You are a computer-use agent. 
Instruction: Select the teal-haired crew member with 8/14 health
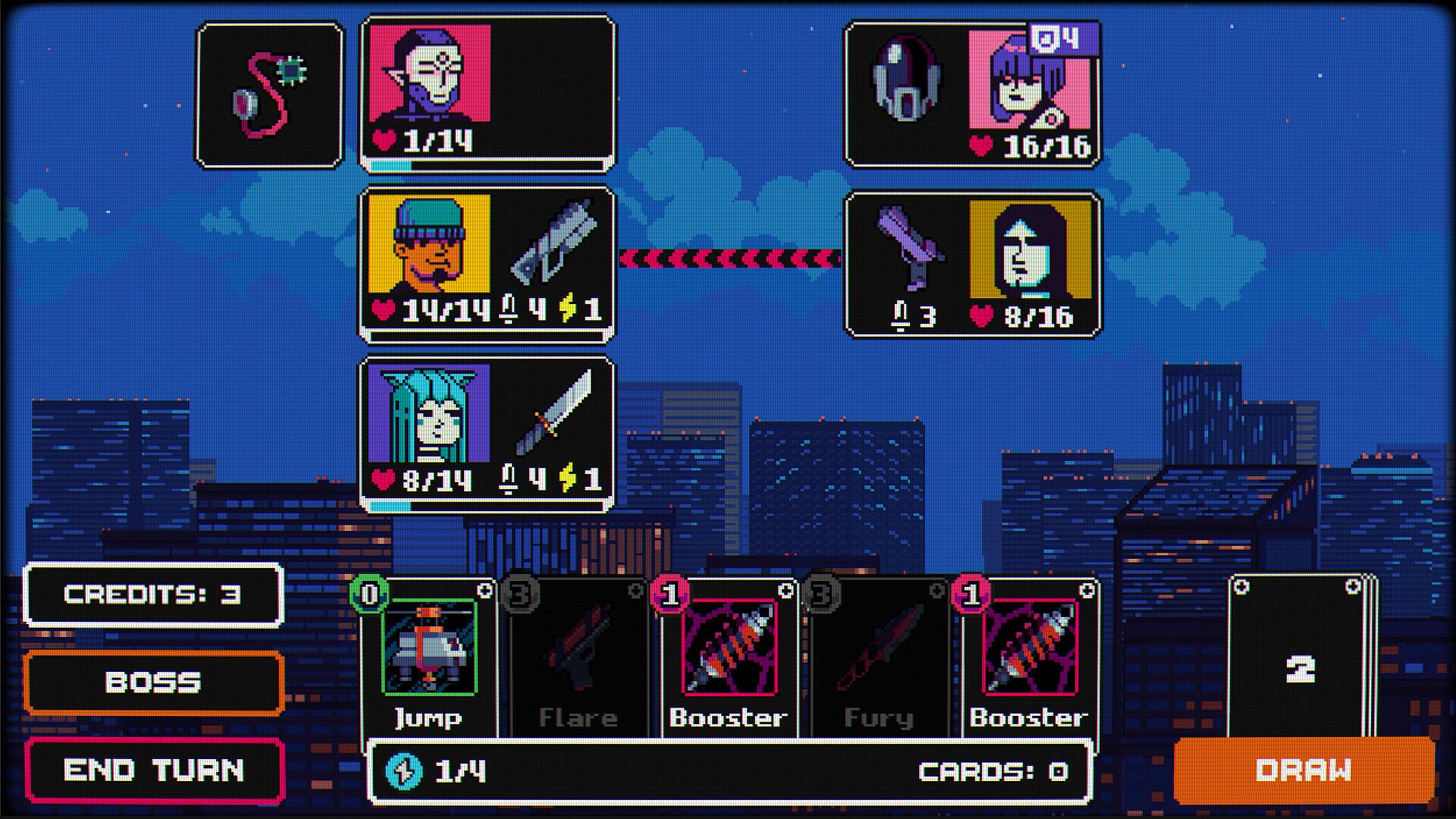(486, 433)
